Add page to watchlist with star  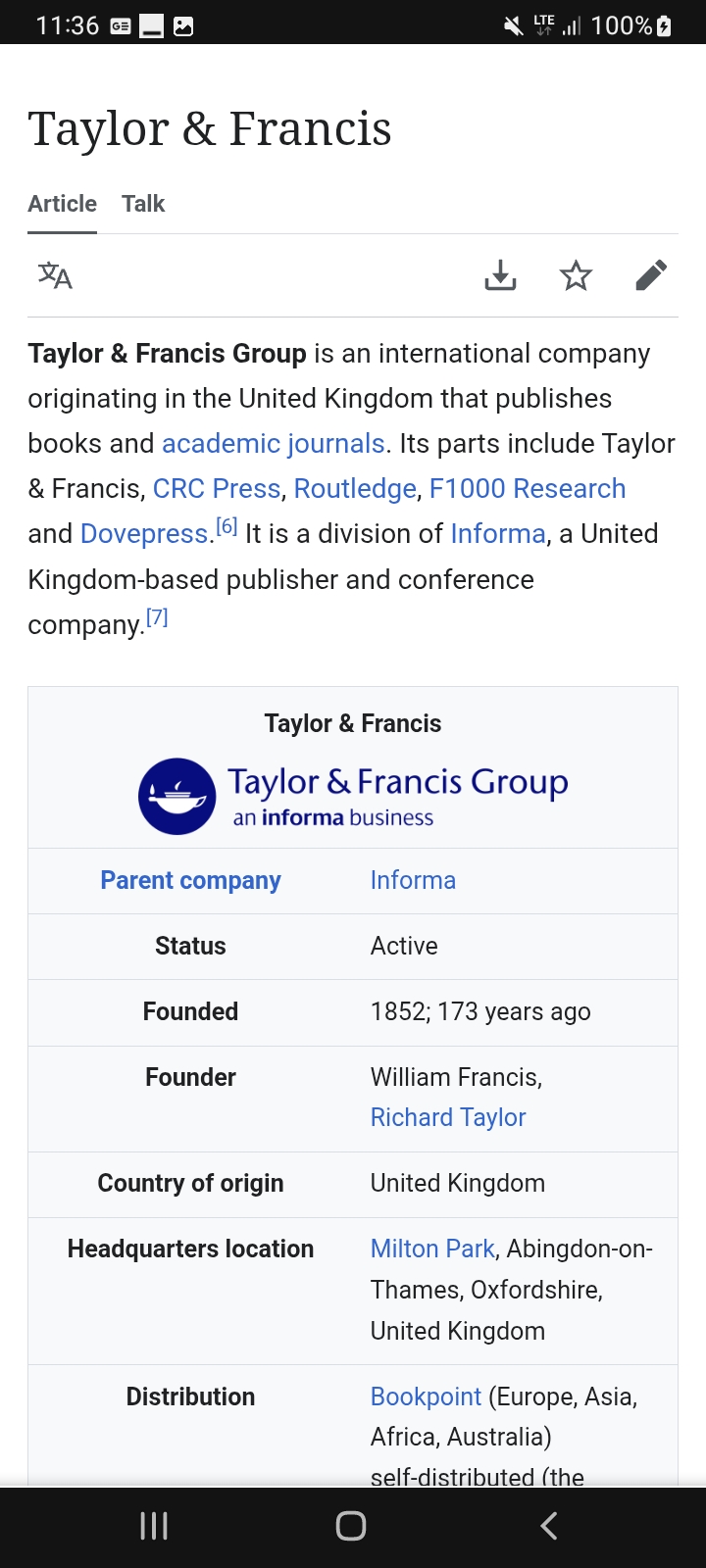pos(576,276)
